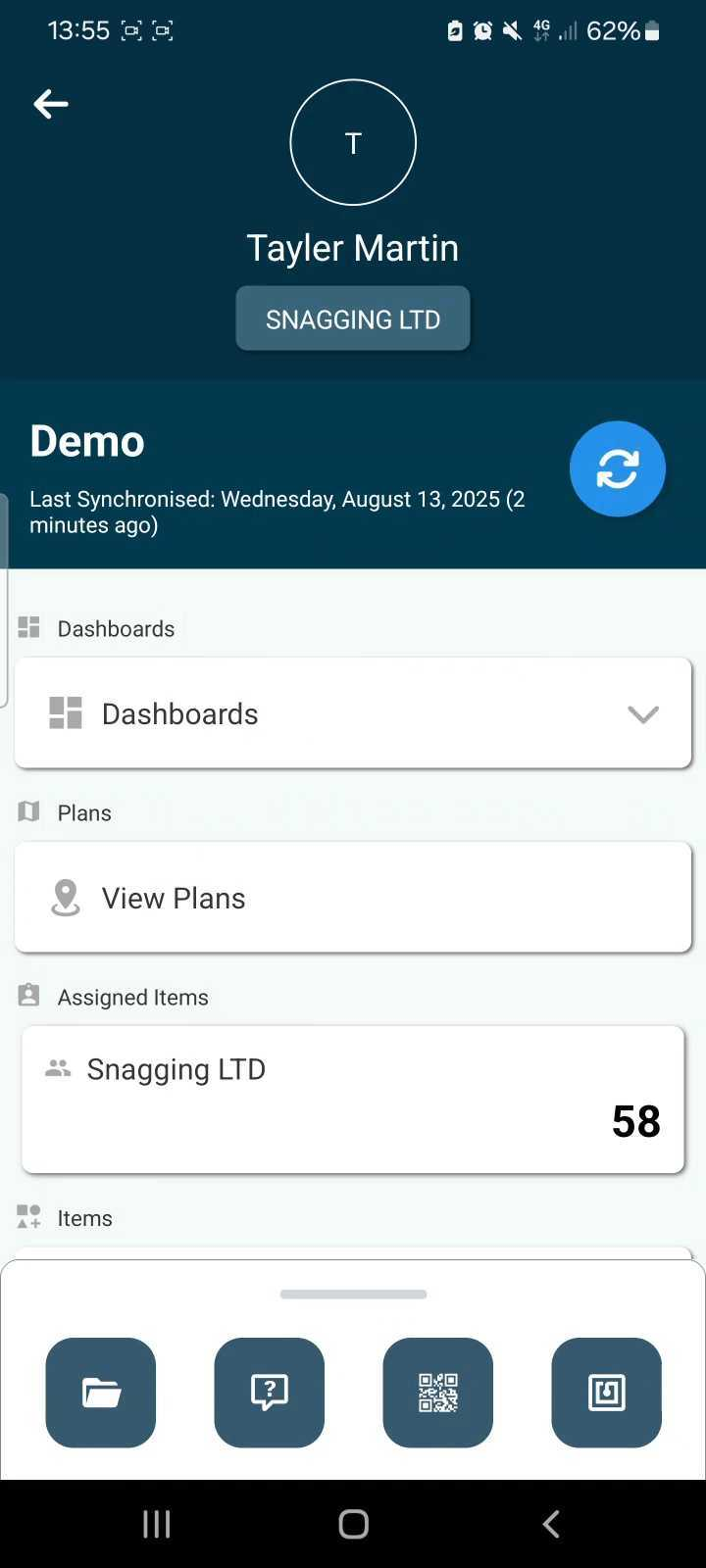706x1568 pixels.
Task: Open View Plans
Action: pyautogui.click(x=353, y=898)
